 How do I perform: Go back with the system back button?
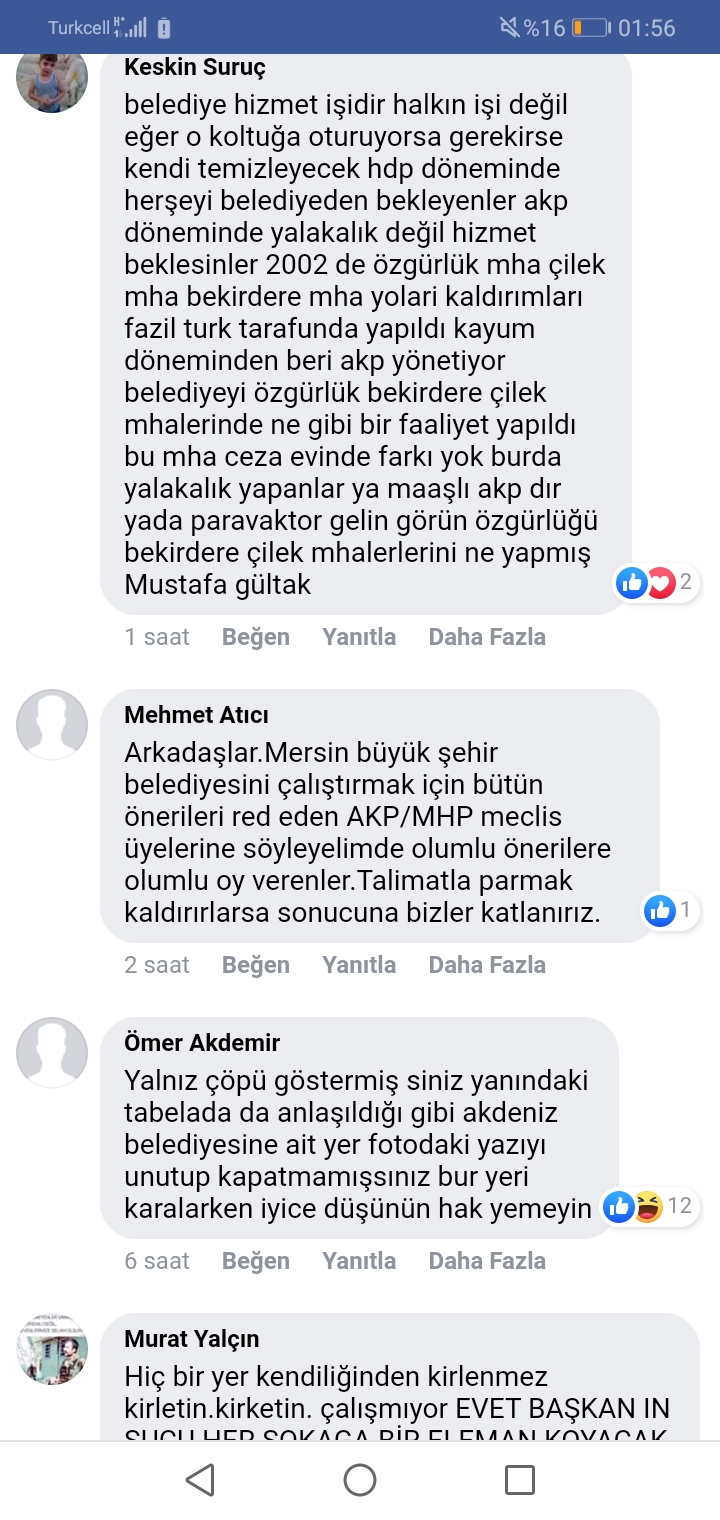tap(200, 1480)
